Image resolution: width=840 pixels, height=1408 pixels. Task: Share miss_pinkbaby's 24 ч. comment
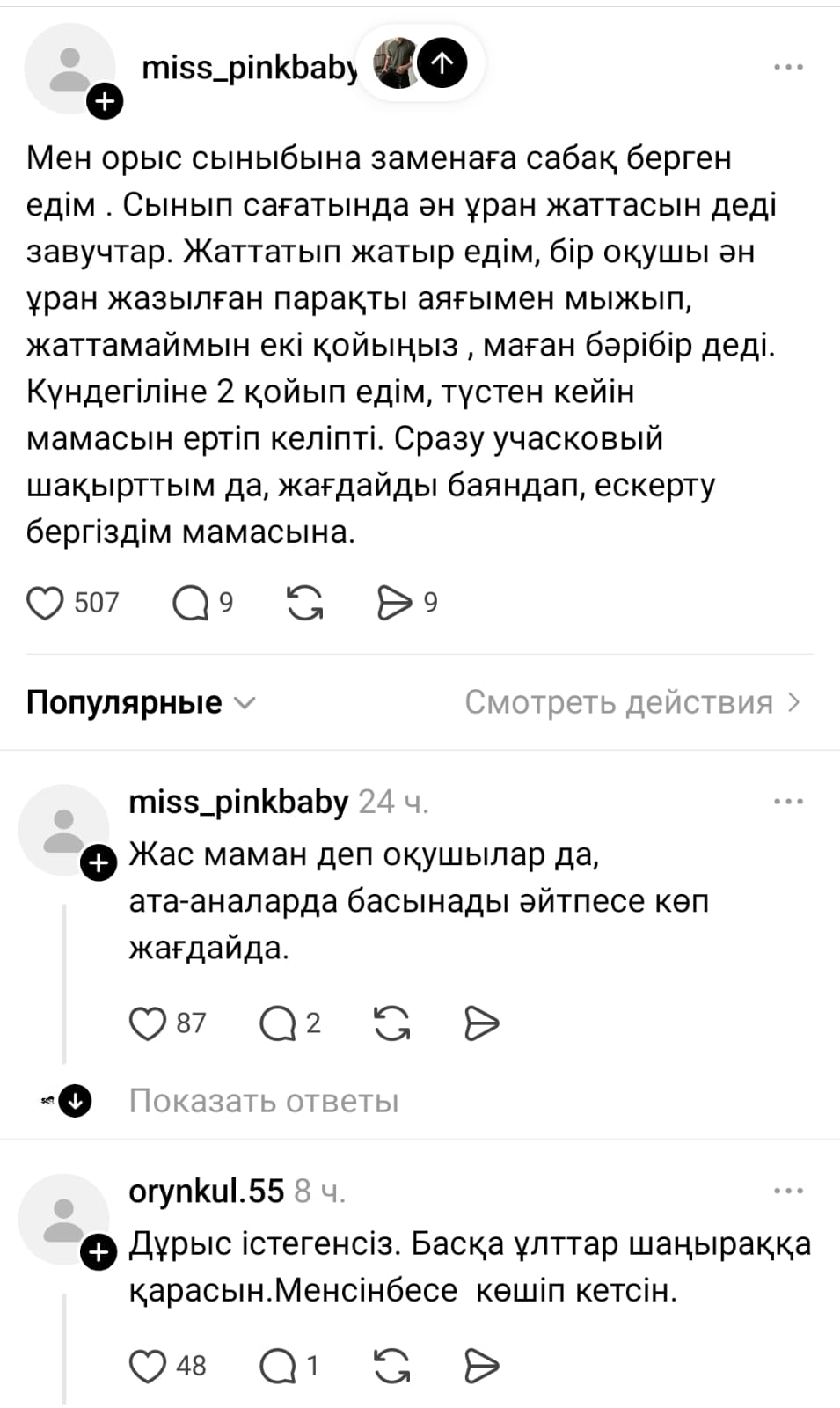coord(481,1023)
